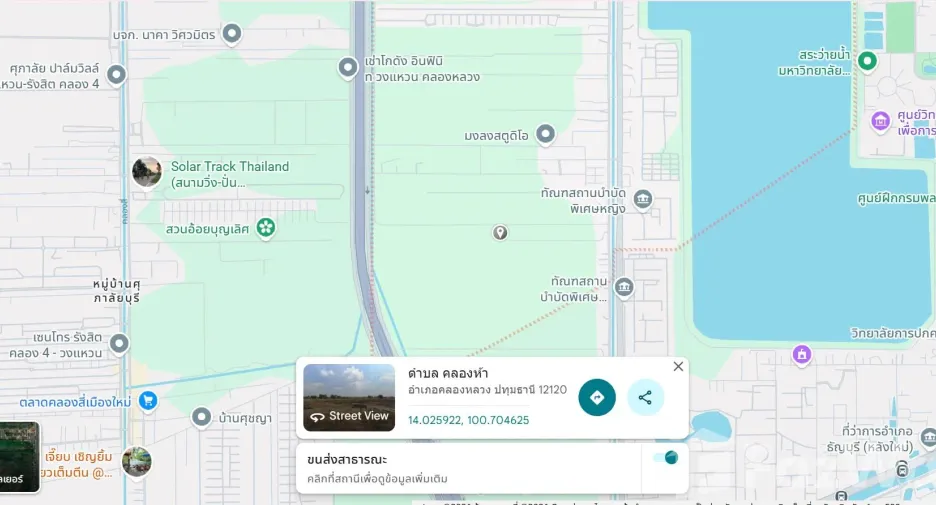Select the ทัณฑสถานบำบัดพิเศษหญิง marker

click(x=643, y=199)
